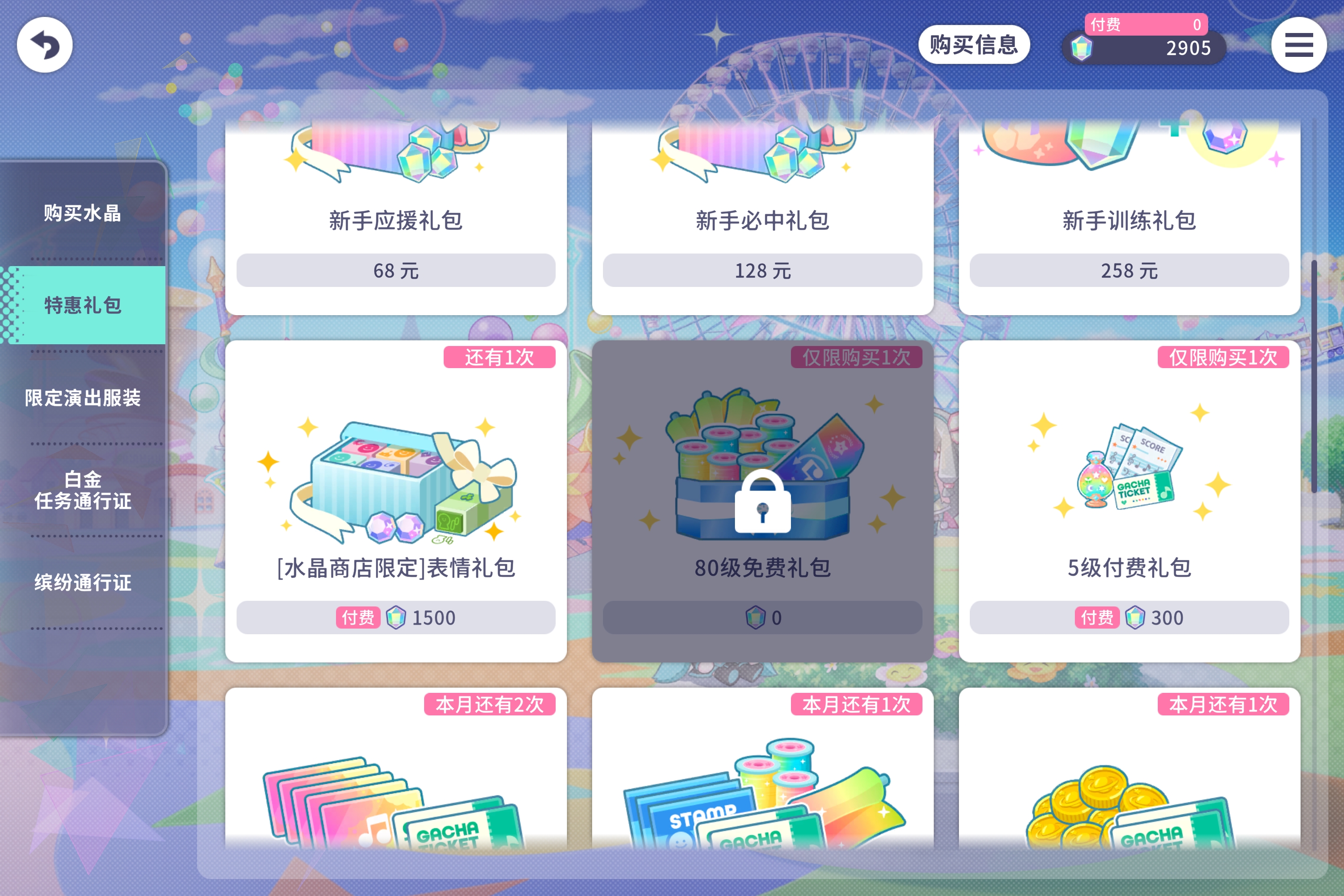Switch to 白金任务通行证 tab
Image resolution: width=1344 pixels, height=896 pixels.
(x=83, y=490)
